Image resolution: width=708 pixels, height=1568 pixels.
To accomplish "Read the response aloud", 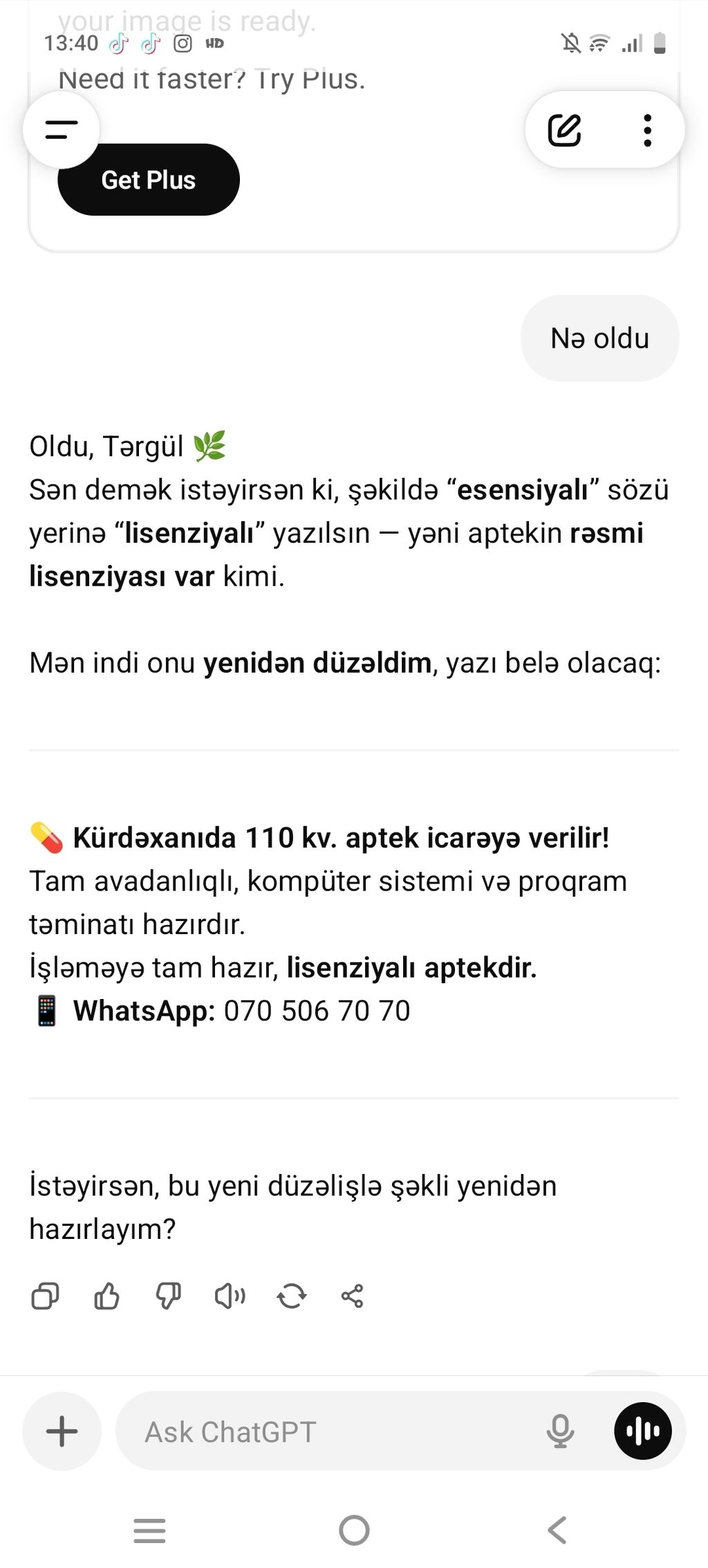I will (x=230, y=1296).
